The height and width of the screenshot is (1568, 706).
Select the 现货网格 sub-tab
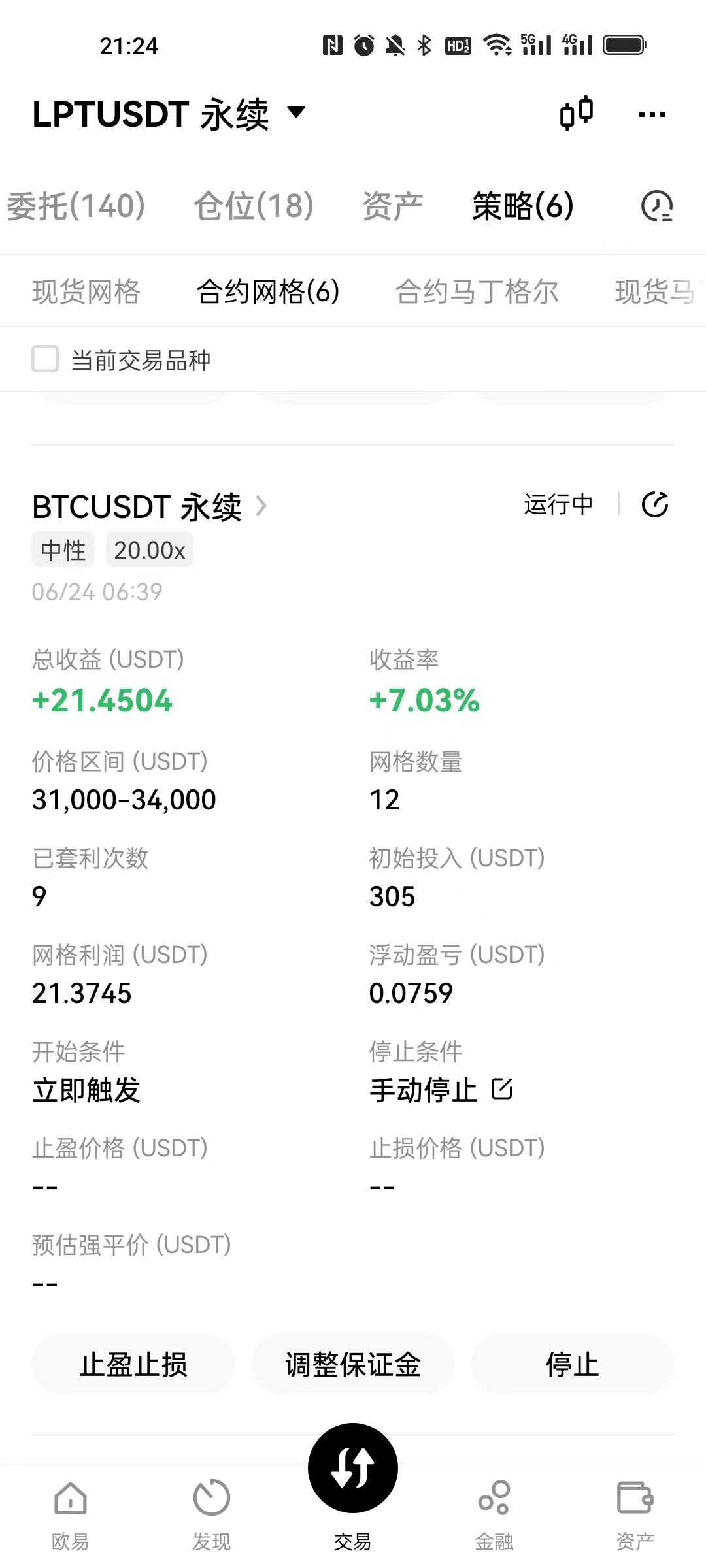click(86, 291)
